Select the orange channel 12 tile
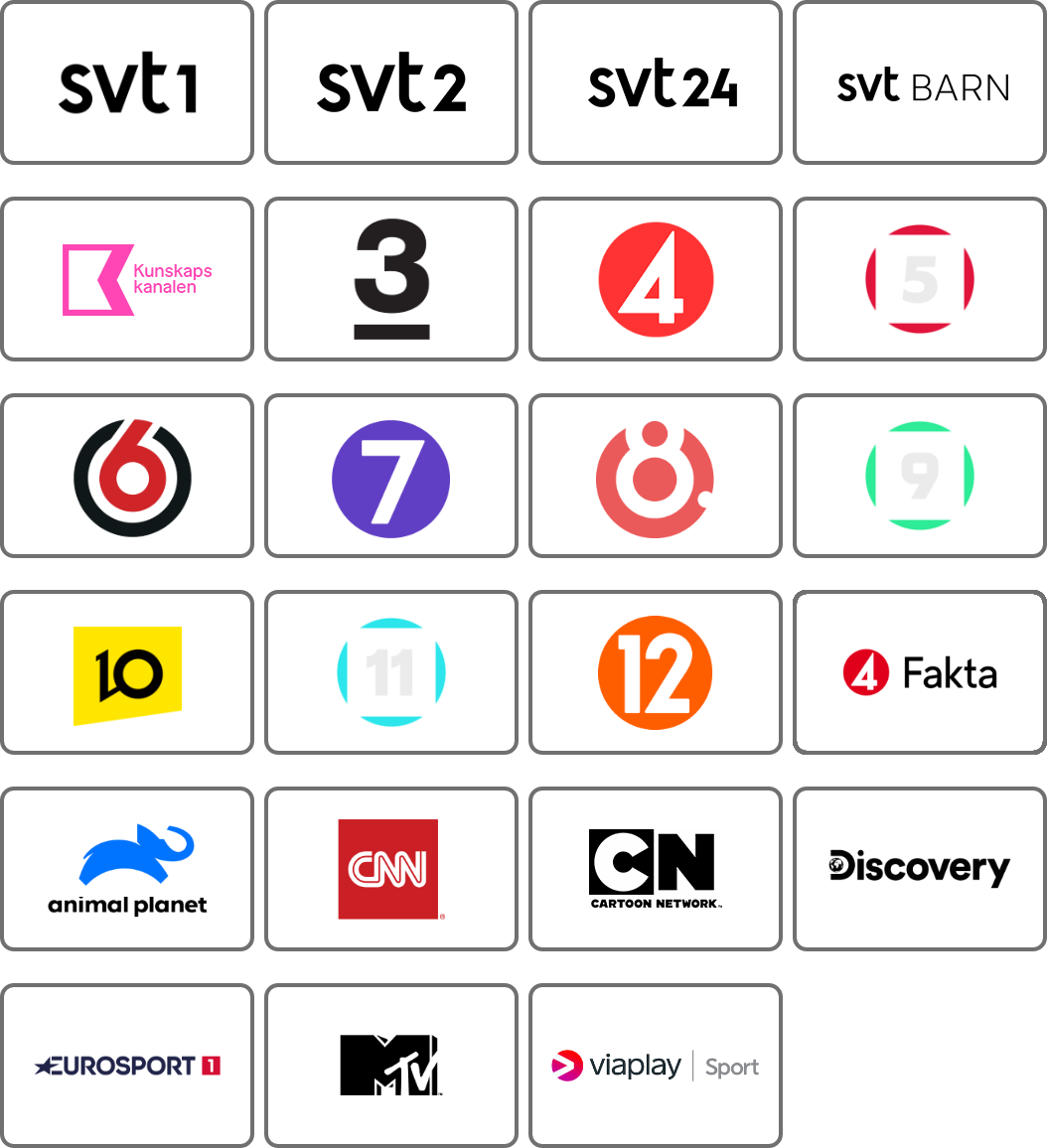Image resolution: width=1047 pixels, height=1148 pixels. pos(656,672)
